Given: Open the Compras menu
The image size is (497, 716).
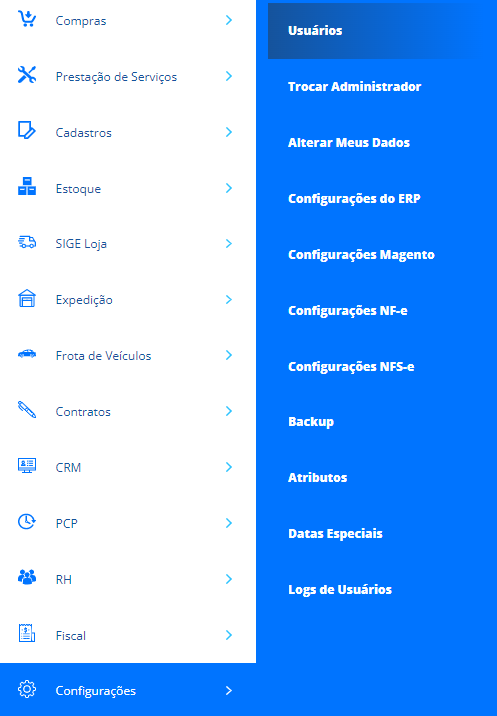Looking at the screenshot, I should pos(128,21).
